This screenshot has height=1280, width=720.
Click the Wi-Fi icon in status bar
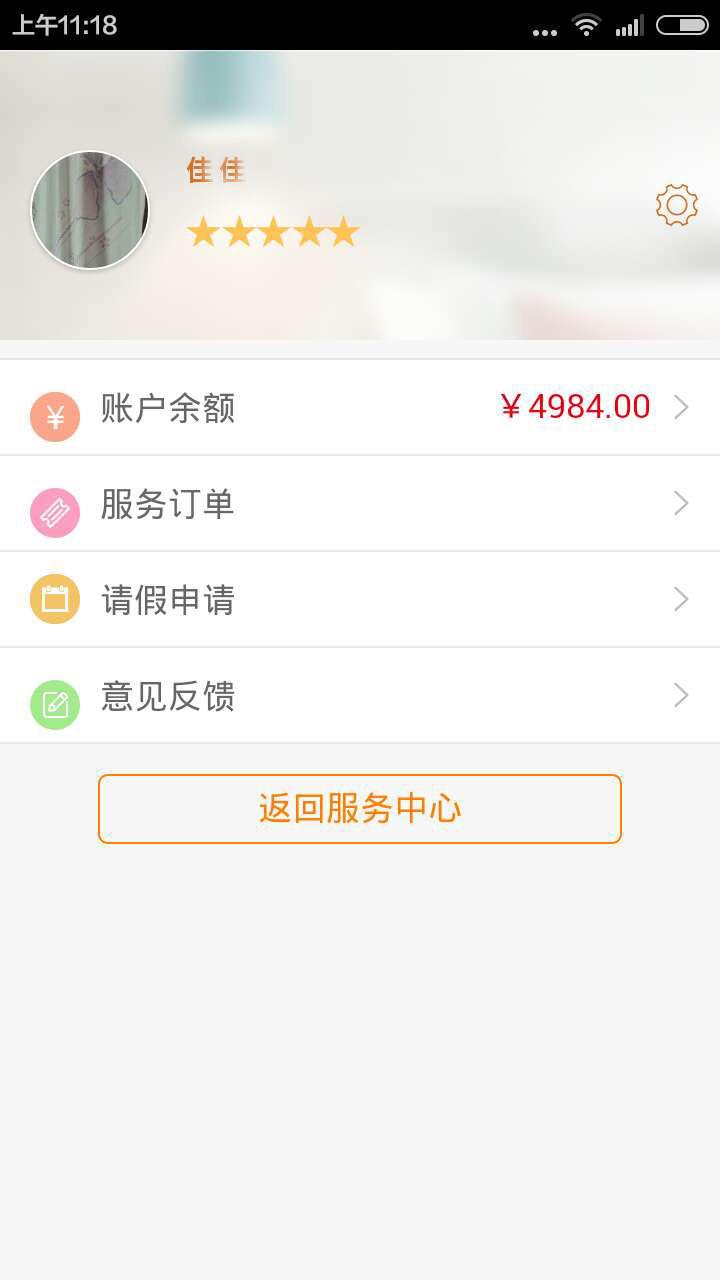click(586, 26)
